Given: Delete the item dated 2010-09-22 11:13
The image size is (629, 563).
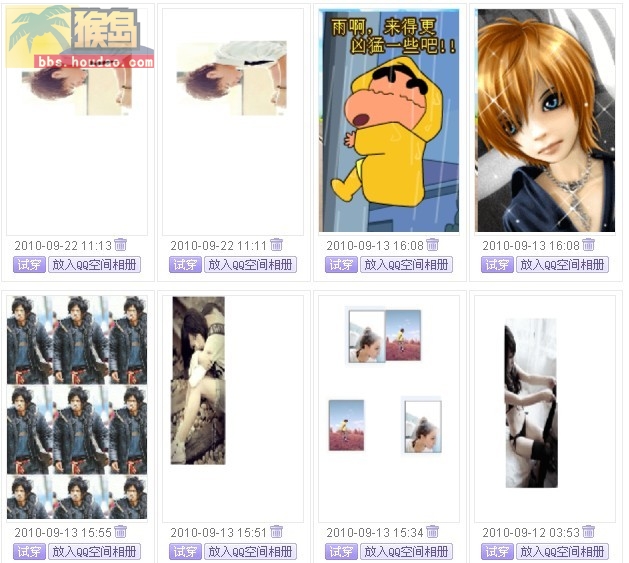Looking at the screenshot, I should tap(121, 245).
